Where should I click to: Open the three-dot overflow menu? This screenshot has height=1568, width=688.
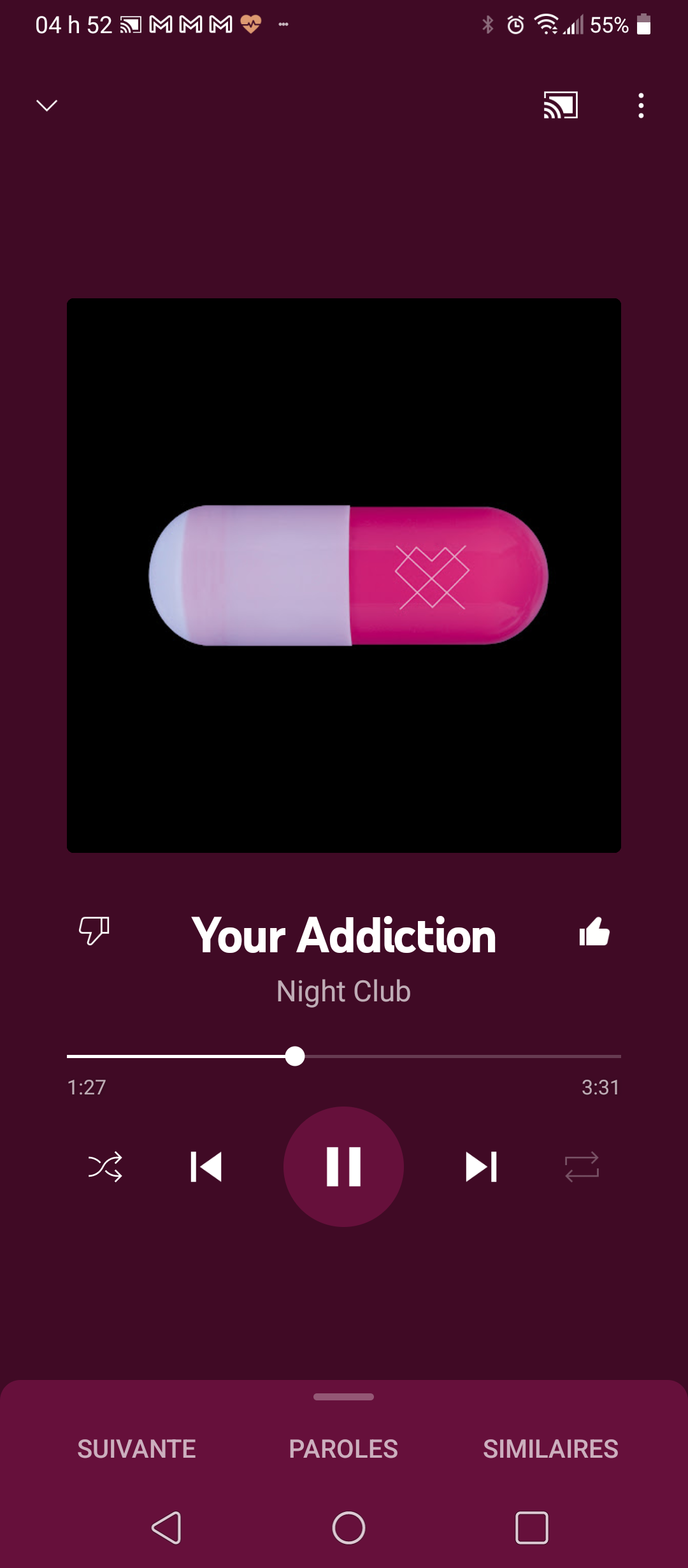pos(641,105)
